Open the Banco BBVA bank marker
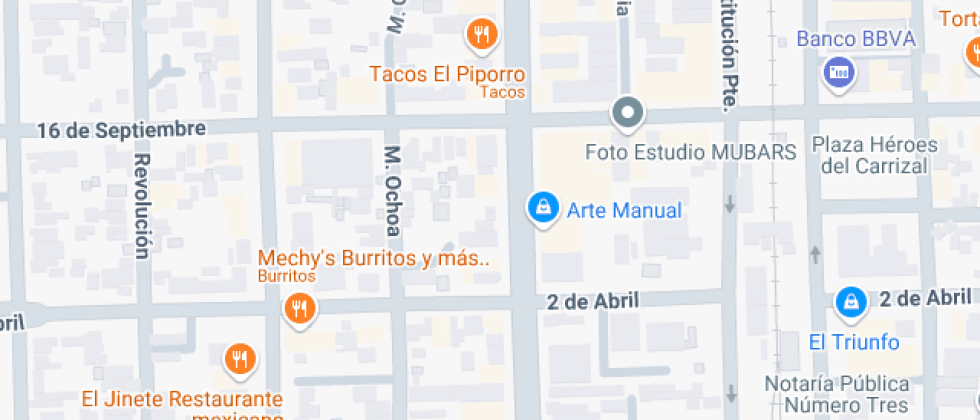 [x=838, y=72]
